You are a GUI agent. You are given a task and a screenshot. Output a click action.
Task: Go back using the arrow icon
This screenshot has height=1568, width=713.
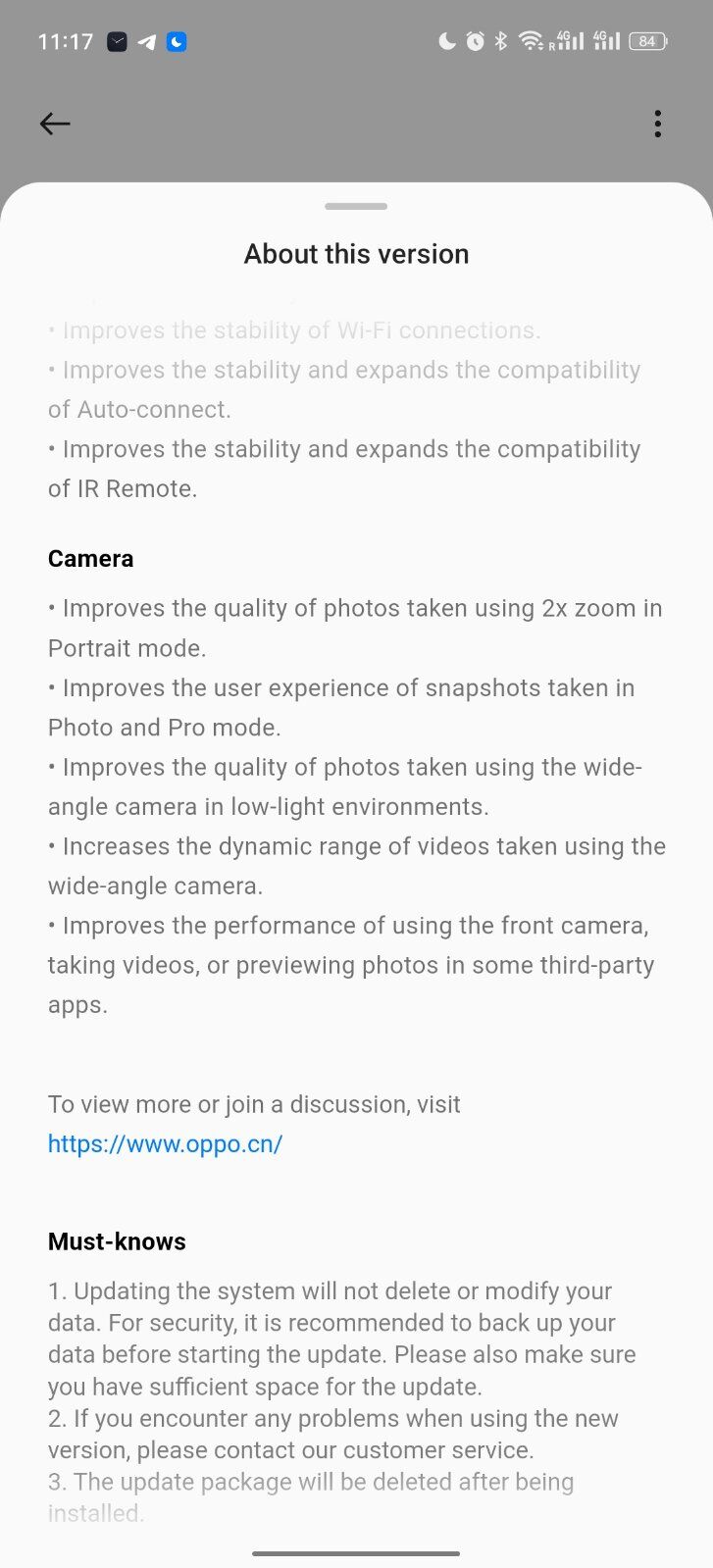pos(55,124)
